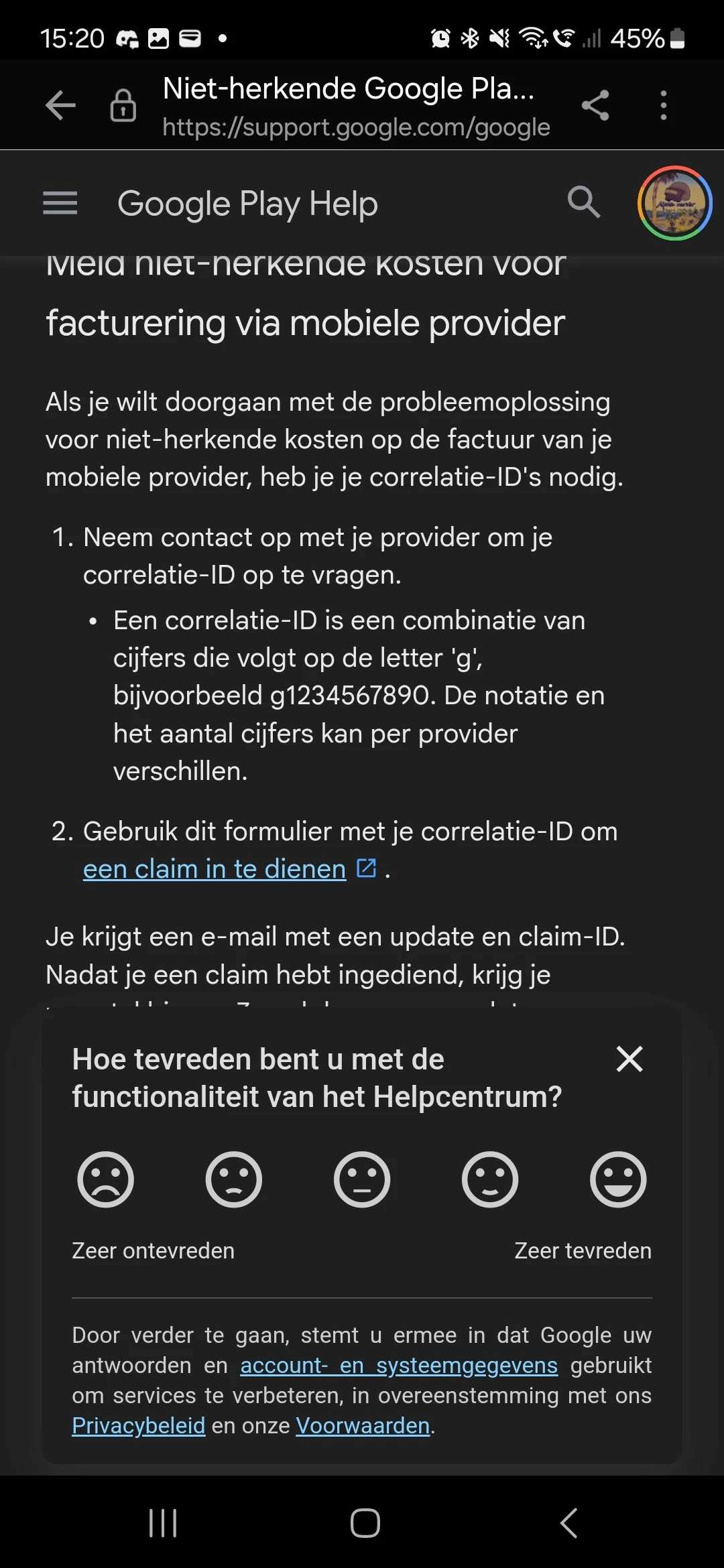The image size is (724, 1568).
Task: Open the Privacybeleid link
Action: 139,1426
